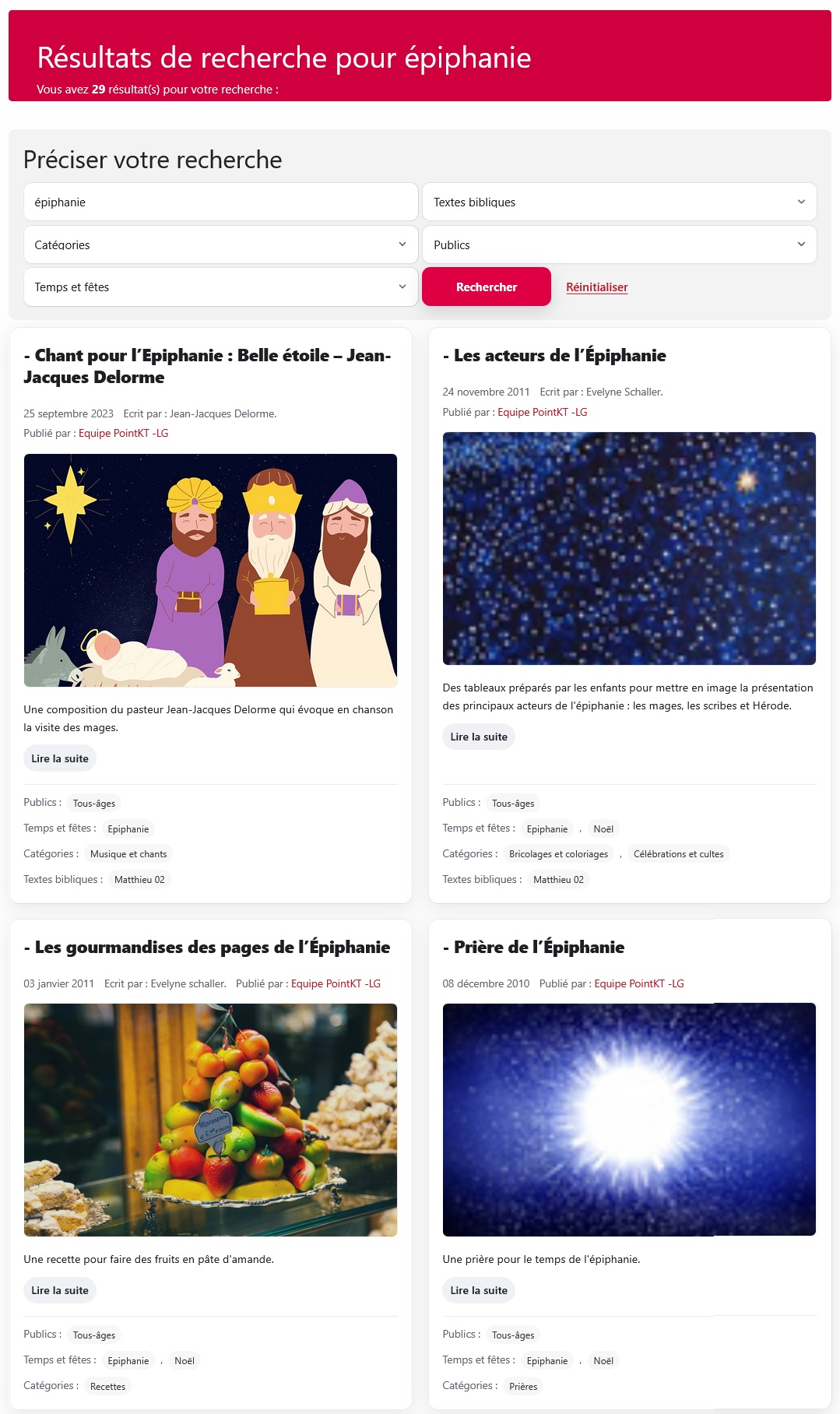Image resolution: width=840 pixels, height=1414 pixels.
Task: Select the Recettes category tag
Action: coord(107,1387)
